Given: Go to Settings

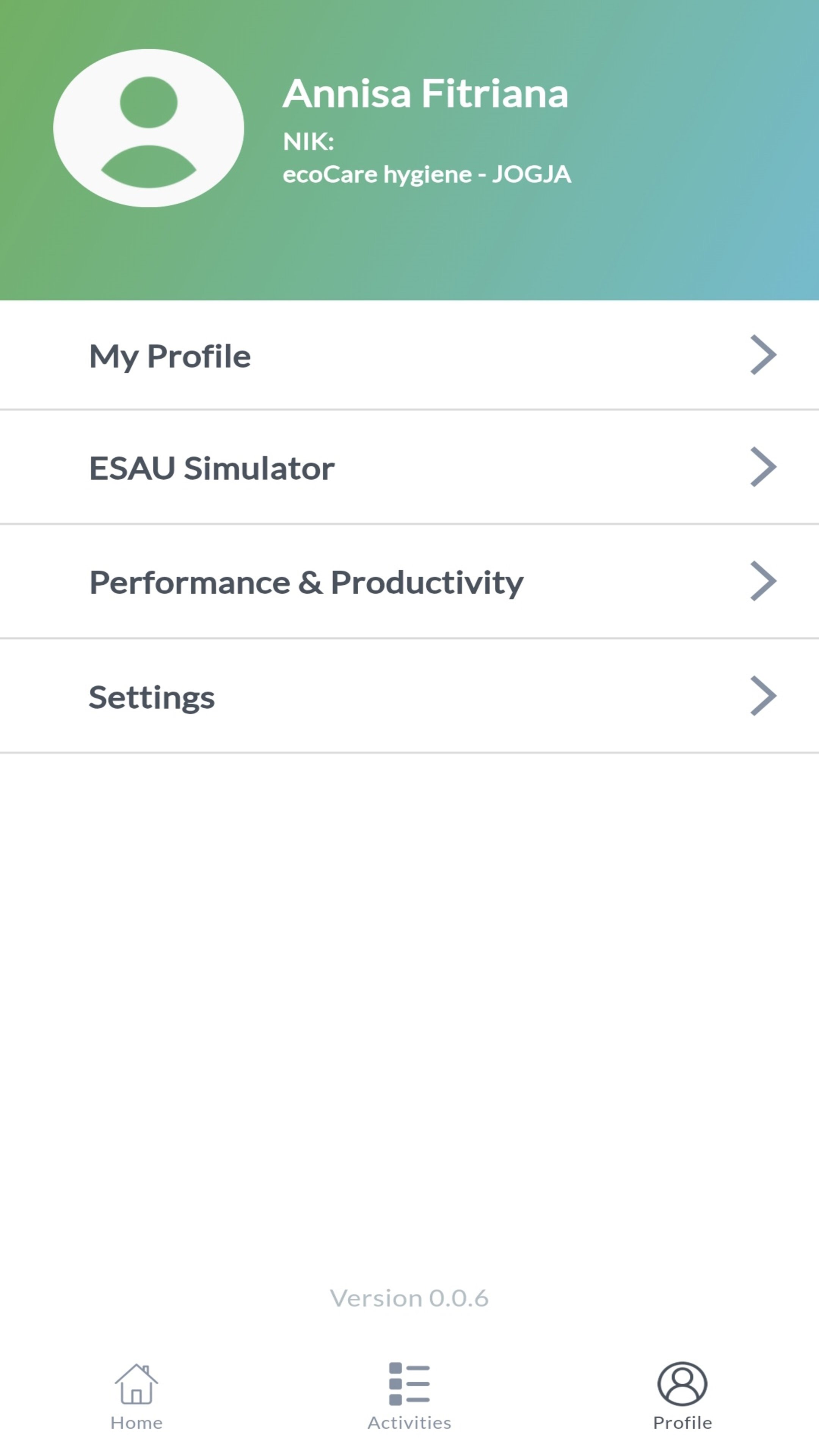Looking at the screenshot, I should pyautogui.click(x=409, y=697).
